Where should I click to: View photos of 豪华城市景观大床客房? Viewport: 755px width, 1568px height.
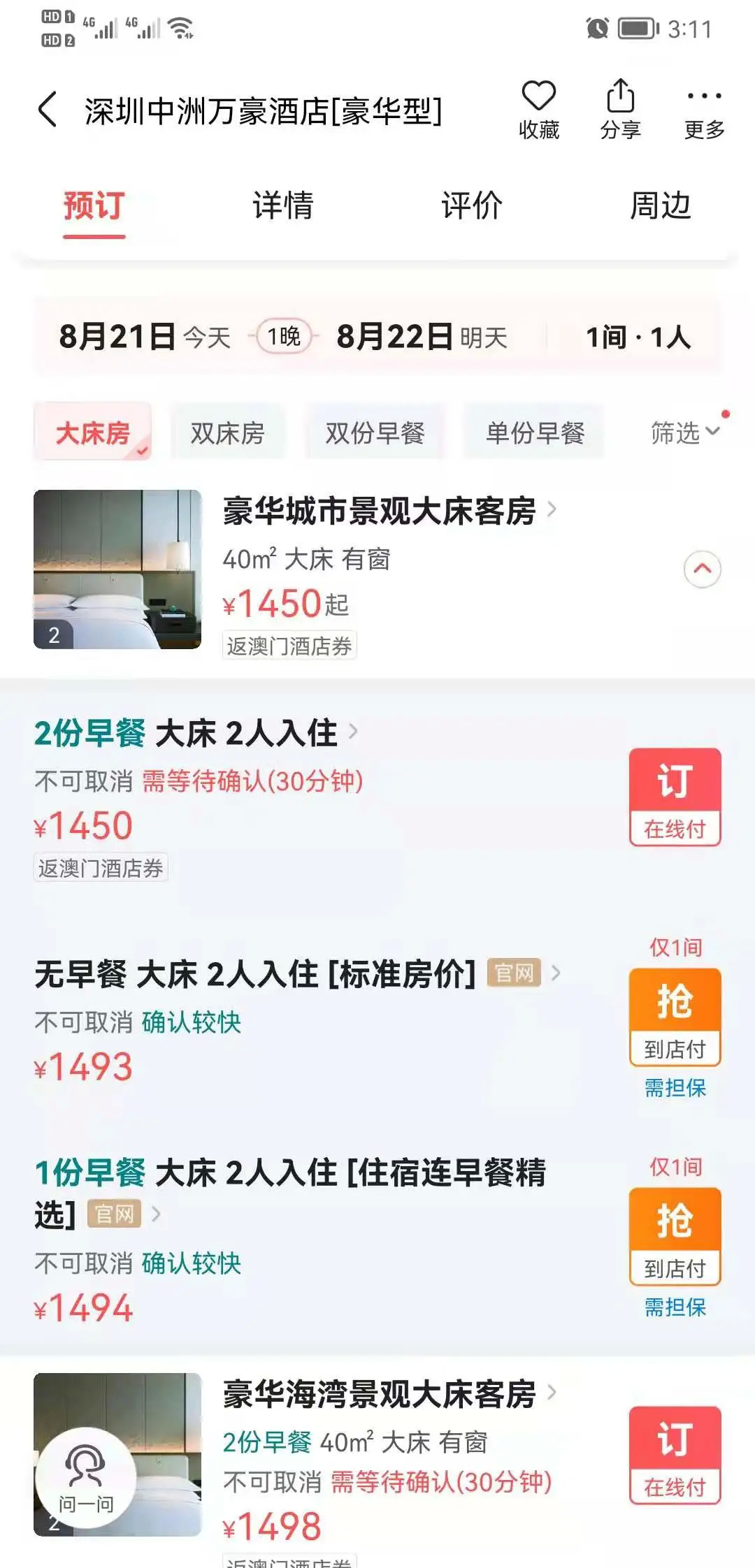[x=117, y=569]
